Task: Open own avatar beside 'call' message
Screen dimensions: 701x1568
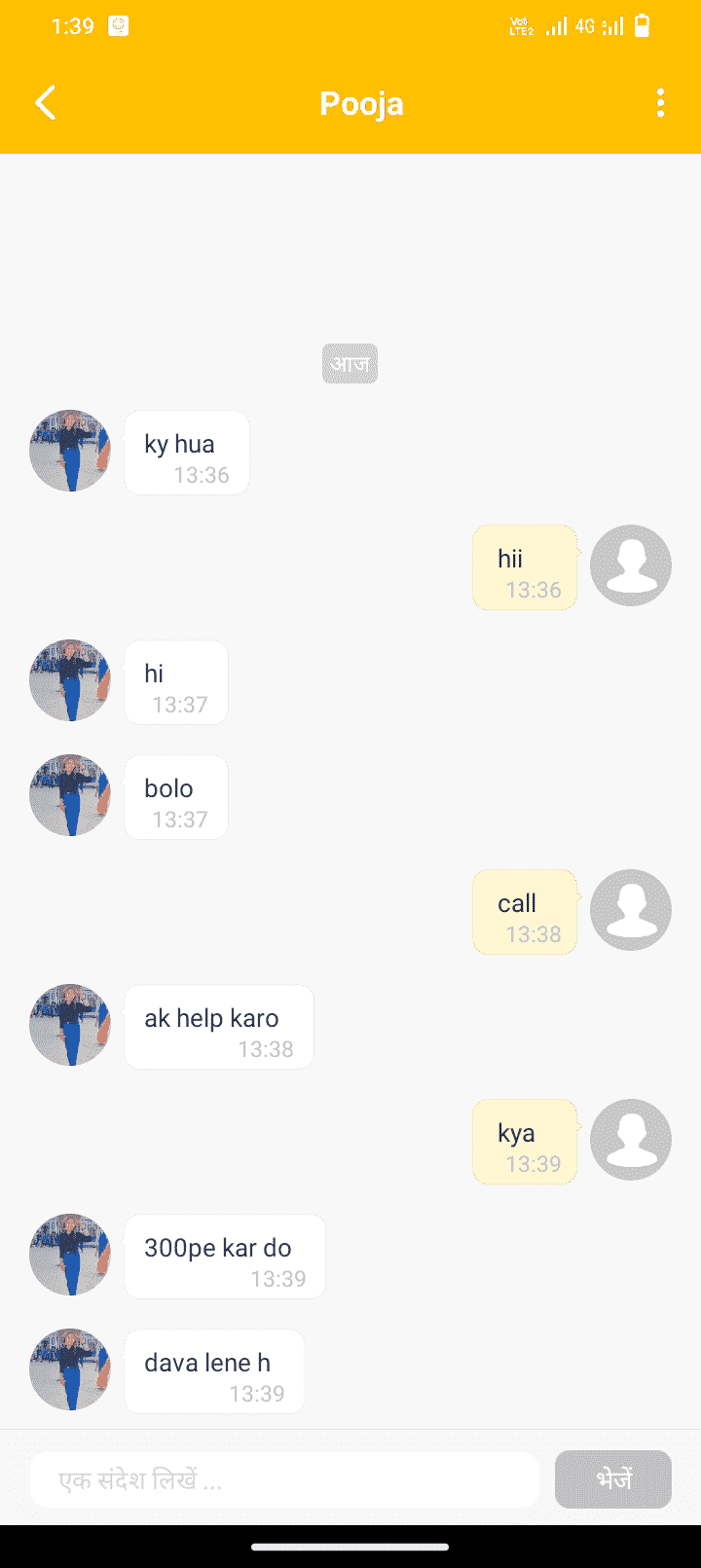Action: [x=631, y=910]
